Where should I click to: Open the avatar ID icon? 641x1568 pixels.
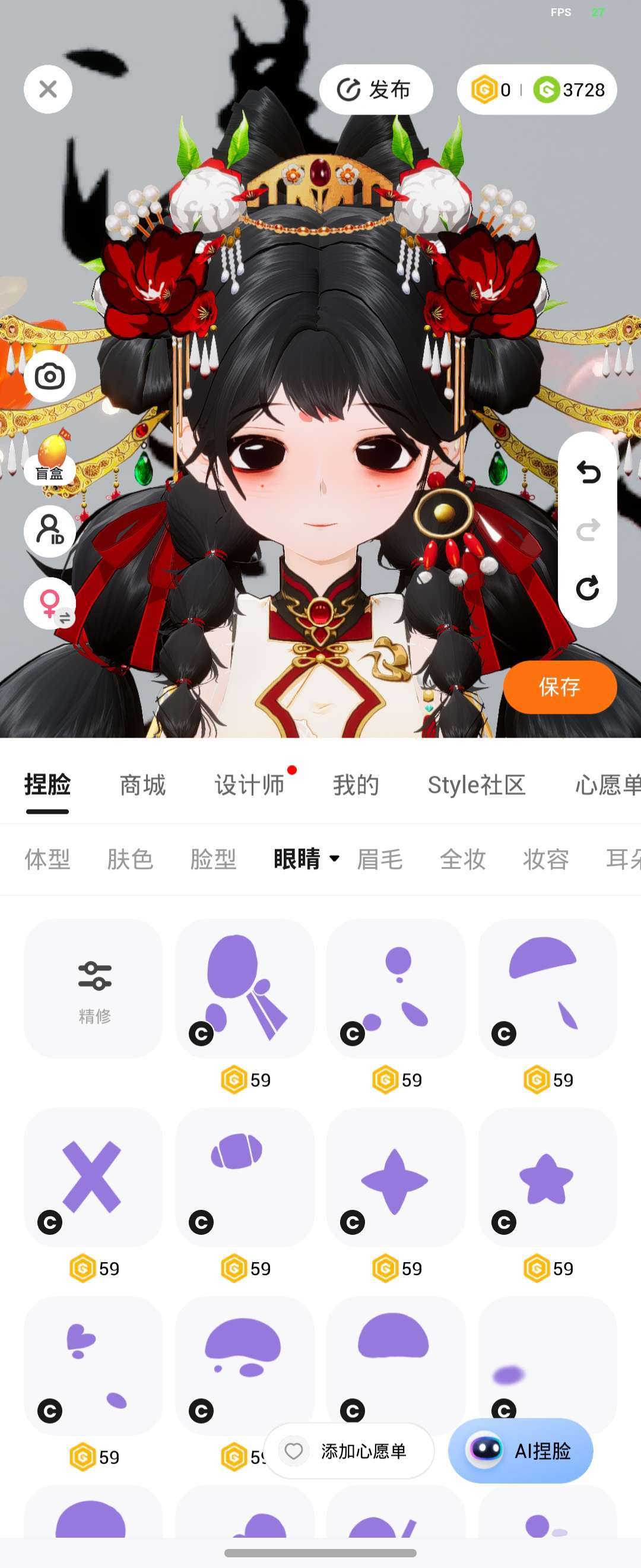[x=50, y=531]
